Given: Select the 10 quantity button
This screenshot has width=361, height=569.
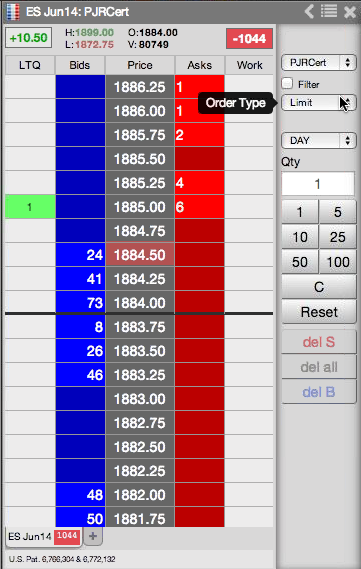Looking at the screenshot, I should click(300, 237).
